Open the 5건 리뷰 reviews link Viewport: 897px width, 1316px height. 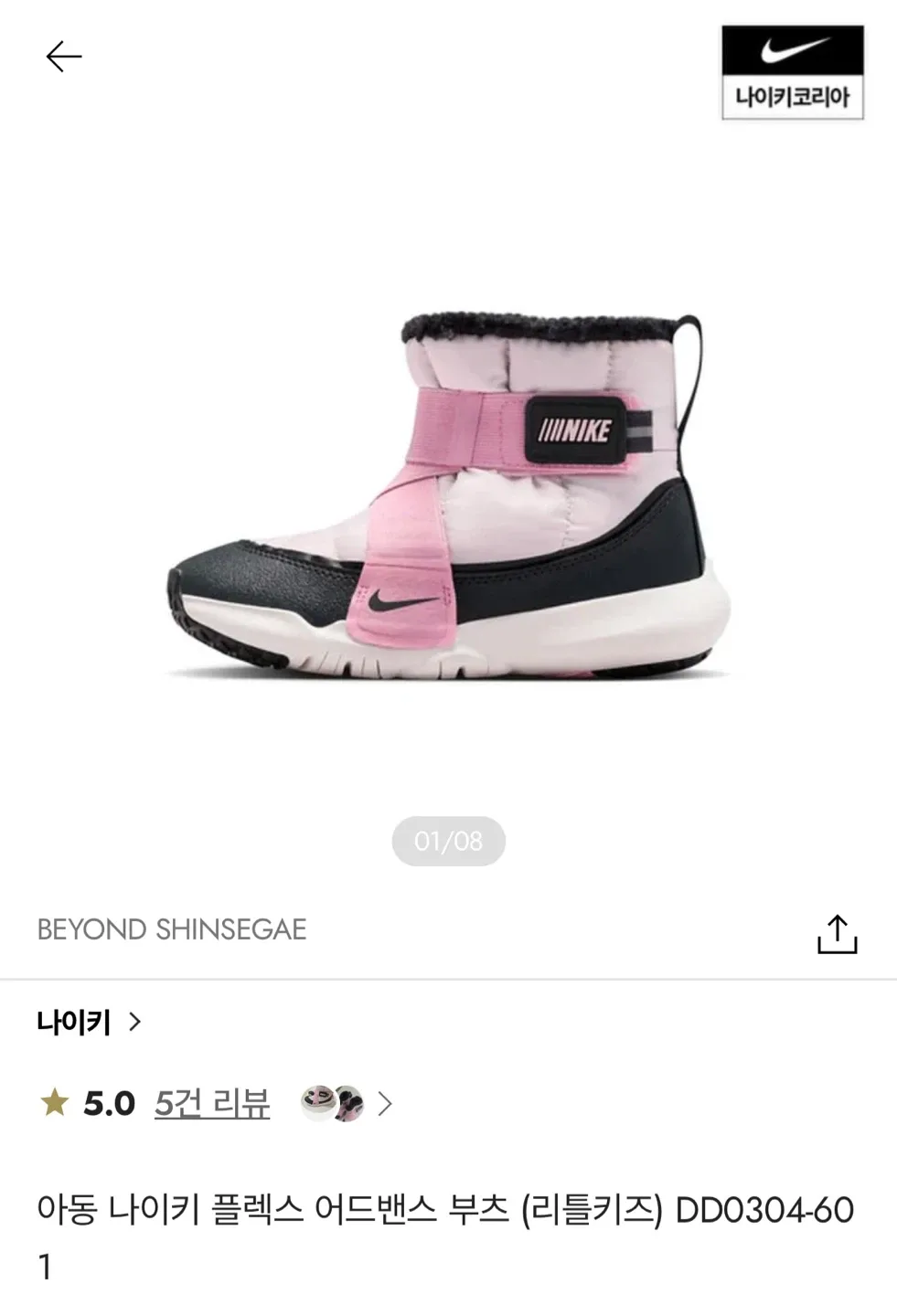coord(211,1103)
